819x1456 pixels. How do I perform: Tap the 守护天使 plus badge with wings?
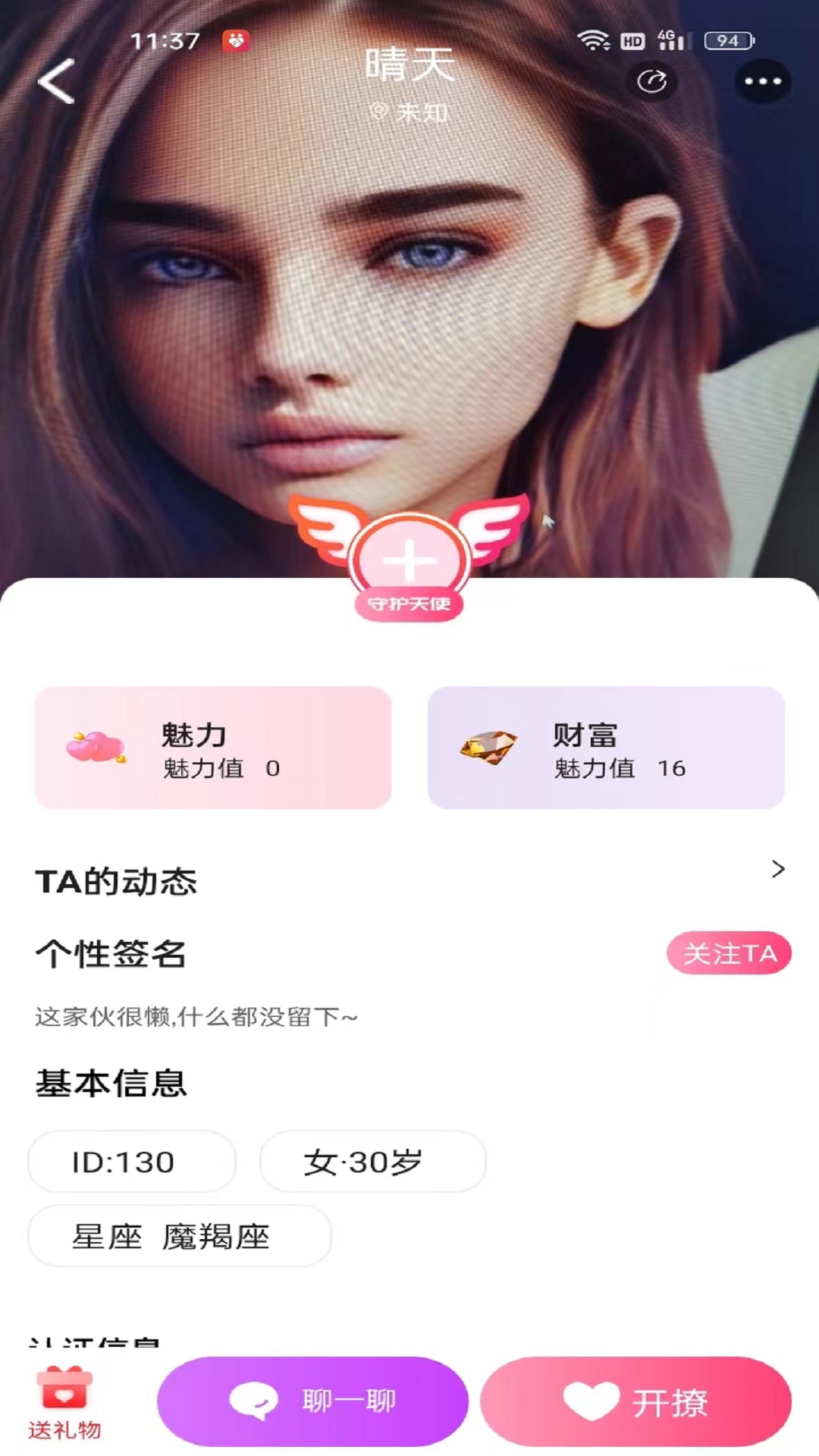click(408, 557)
